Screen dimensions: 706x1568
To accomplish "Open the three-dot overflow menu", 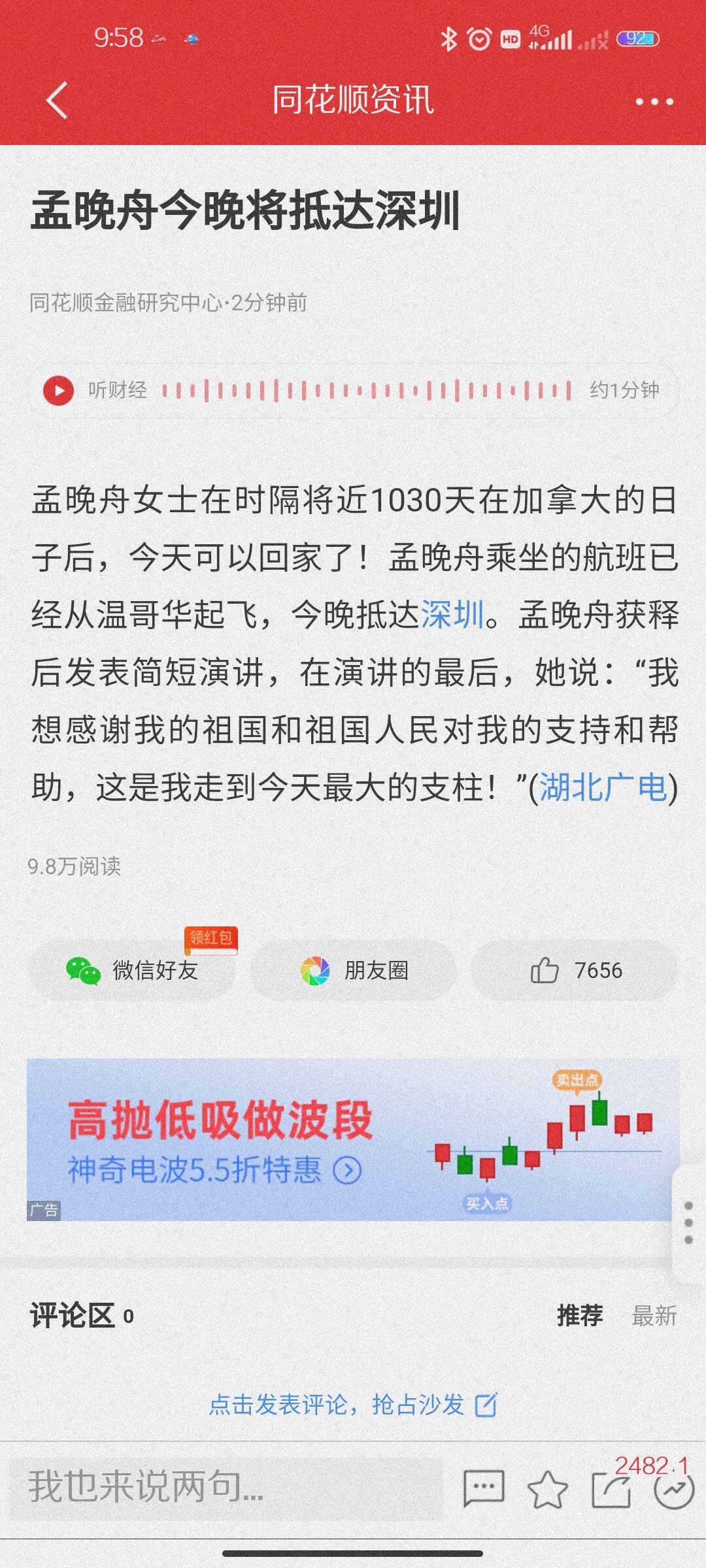I will (x=654, y=102).
